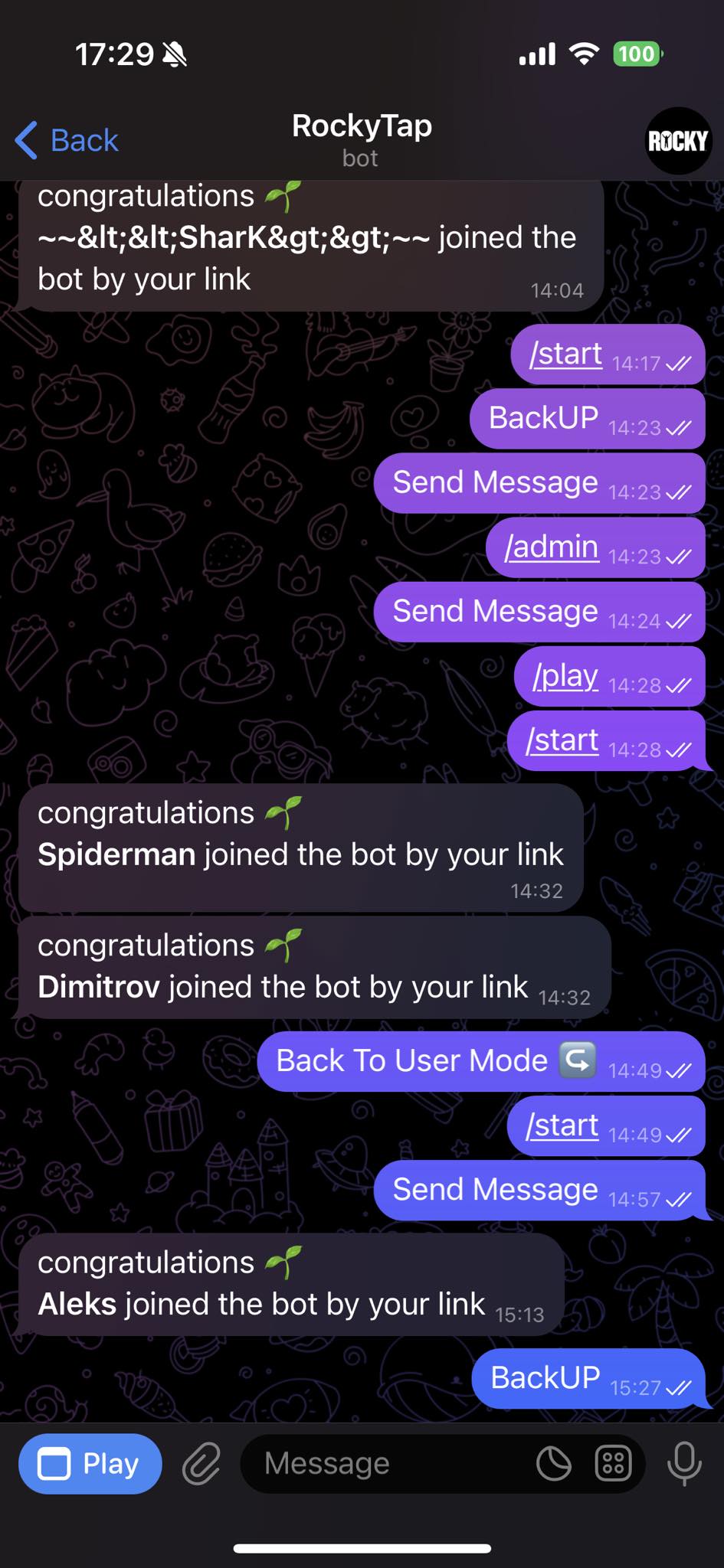The width and height of the screenshot is (724, 1568).
Task: Attach a file with the paperclip
Action: 201,1463
